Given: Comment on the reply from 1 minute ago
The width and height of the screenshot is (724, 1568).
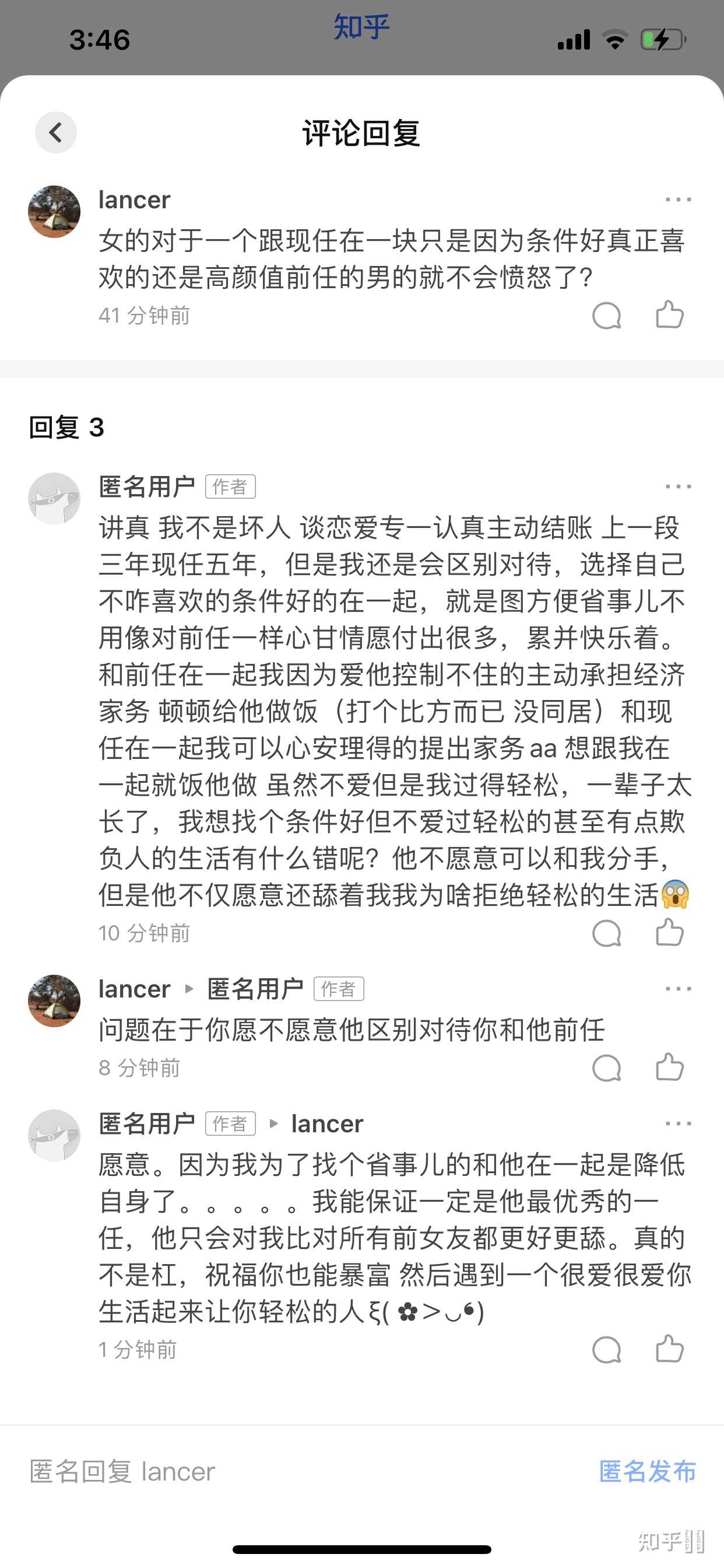Looking at the screenshot, I should tap(606, 1349).
